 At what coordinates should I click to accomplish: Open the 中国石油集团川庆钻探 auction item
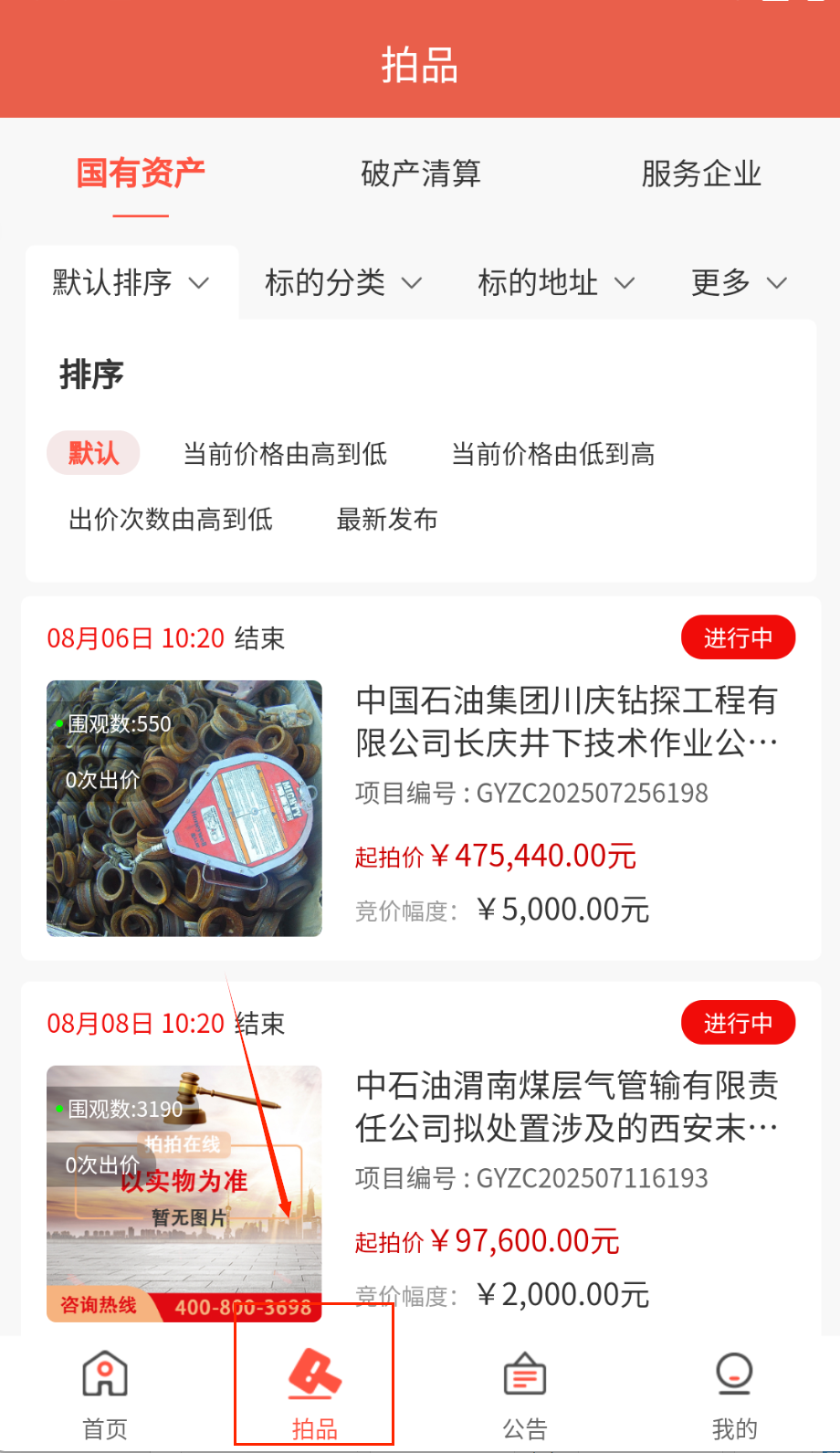pos(566,721)
